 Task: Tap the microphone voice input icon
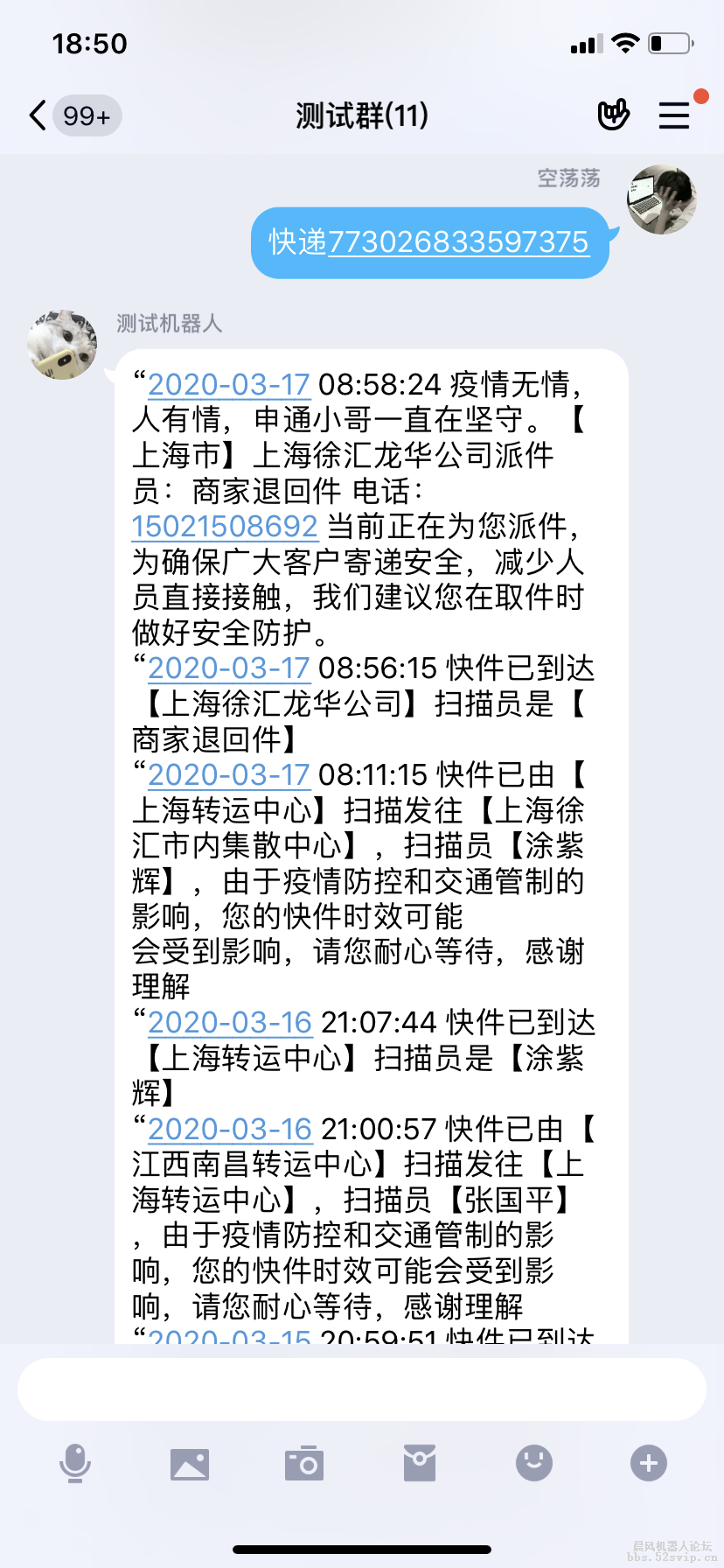(76, 1465)
